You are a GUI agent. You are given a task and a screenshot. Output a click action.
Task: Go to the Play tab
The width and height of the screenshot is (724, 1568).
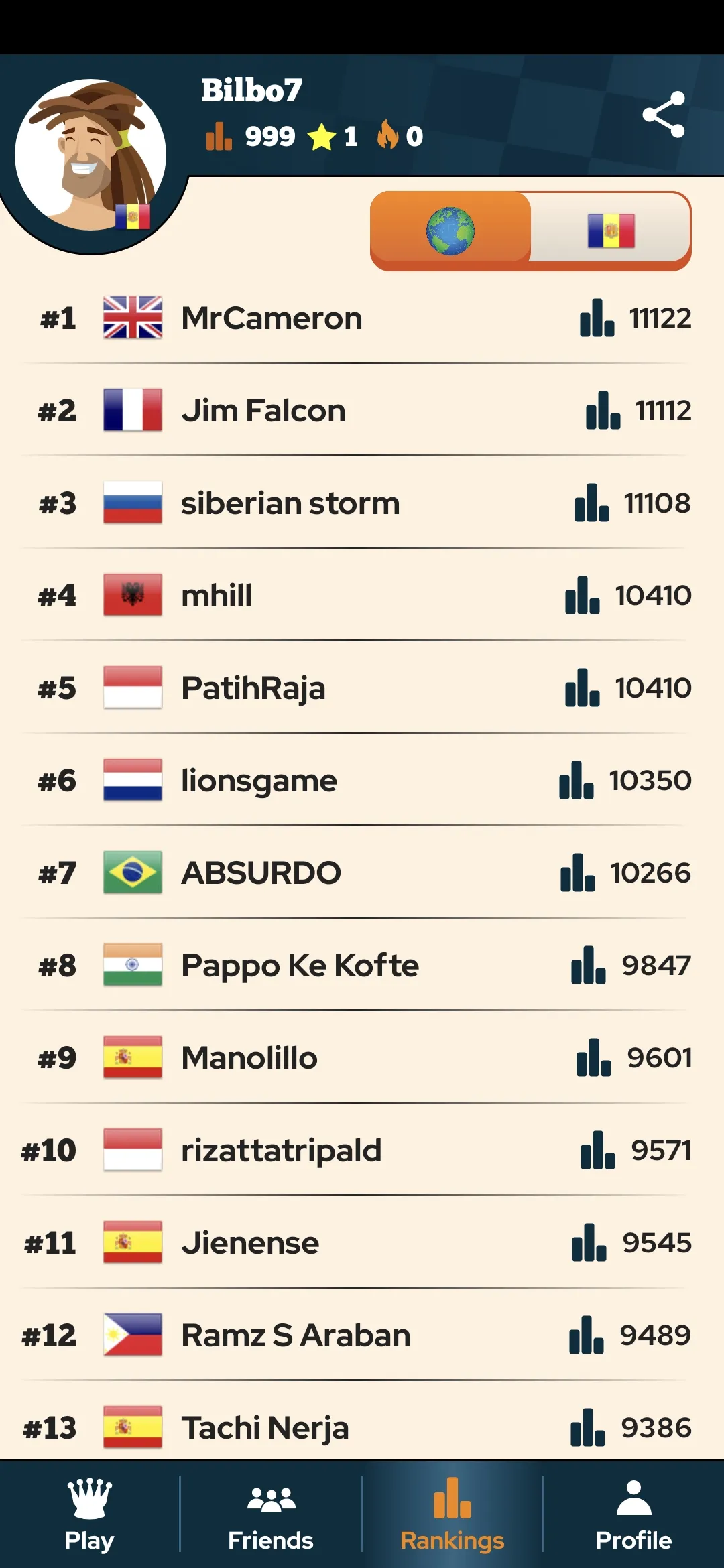tap(90, 1514)
